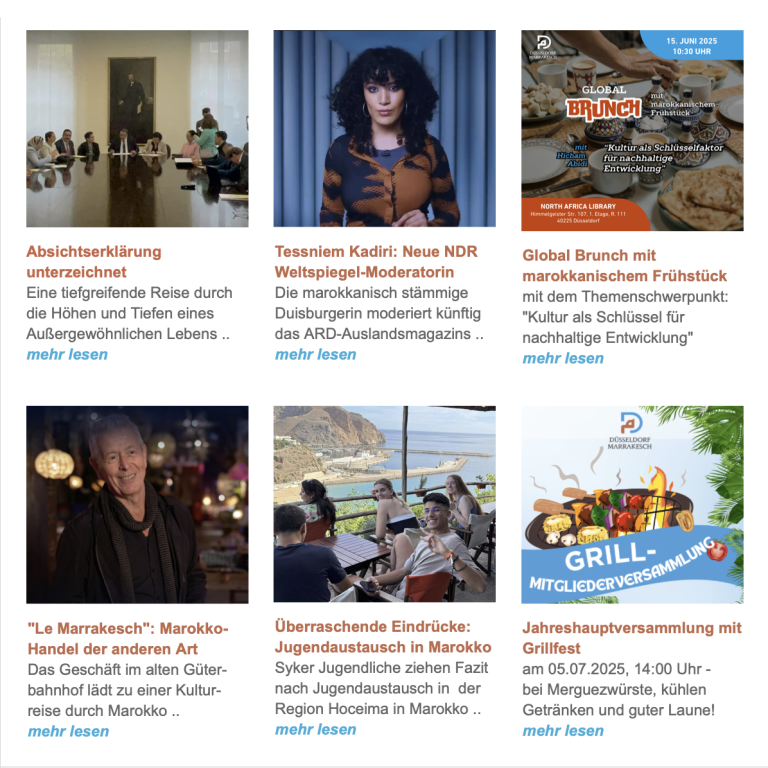Screen dimensions: 768x768
Task: Open the "Le Marrakesch" shop owner photo
Action: pyautogui.click(x=137, y=504)
